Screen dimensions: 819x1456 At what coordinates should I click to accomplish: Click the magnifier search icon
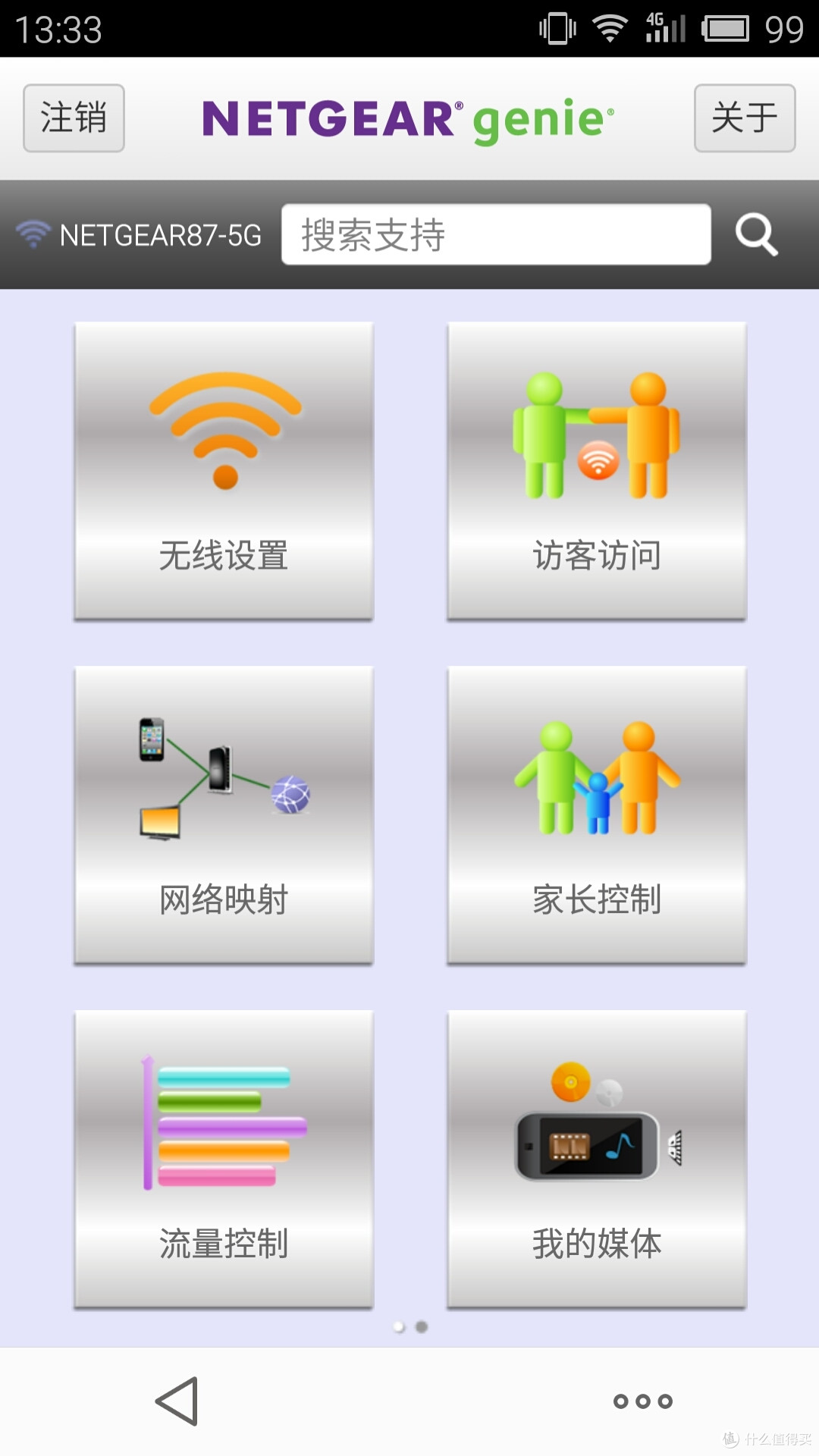pyautogui.click(x=756, y=235)
